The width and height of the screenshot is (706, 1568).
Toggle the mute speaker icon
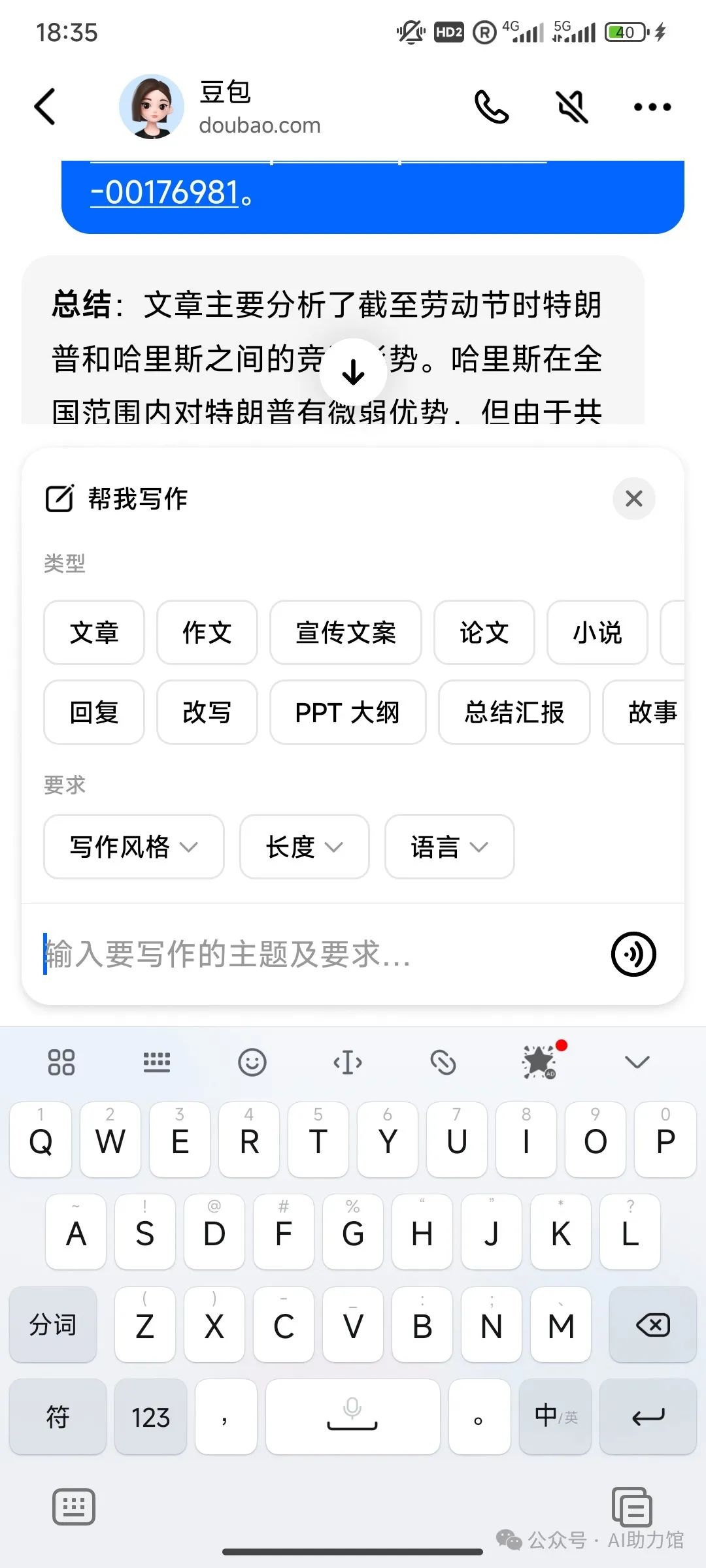click(571, 107)
